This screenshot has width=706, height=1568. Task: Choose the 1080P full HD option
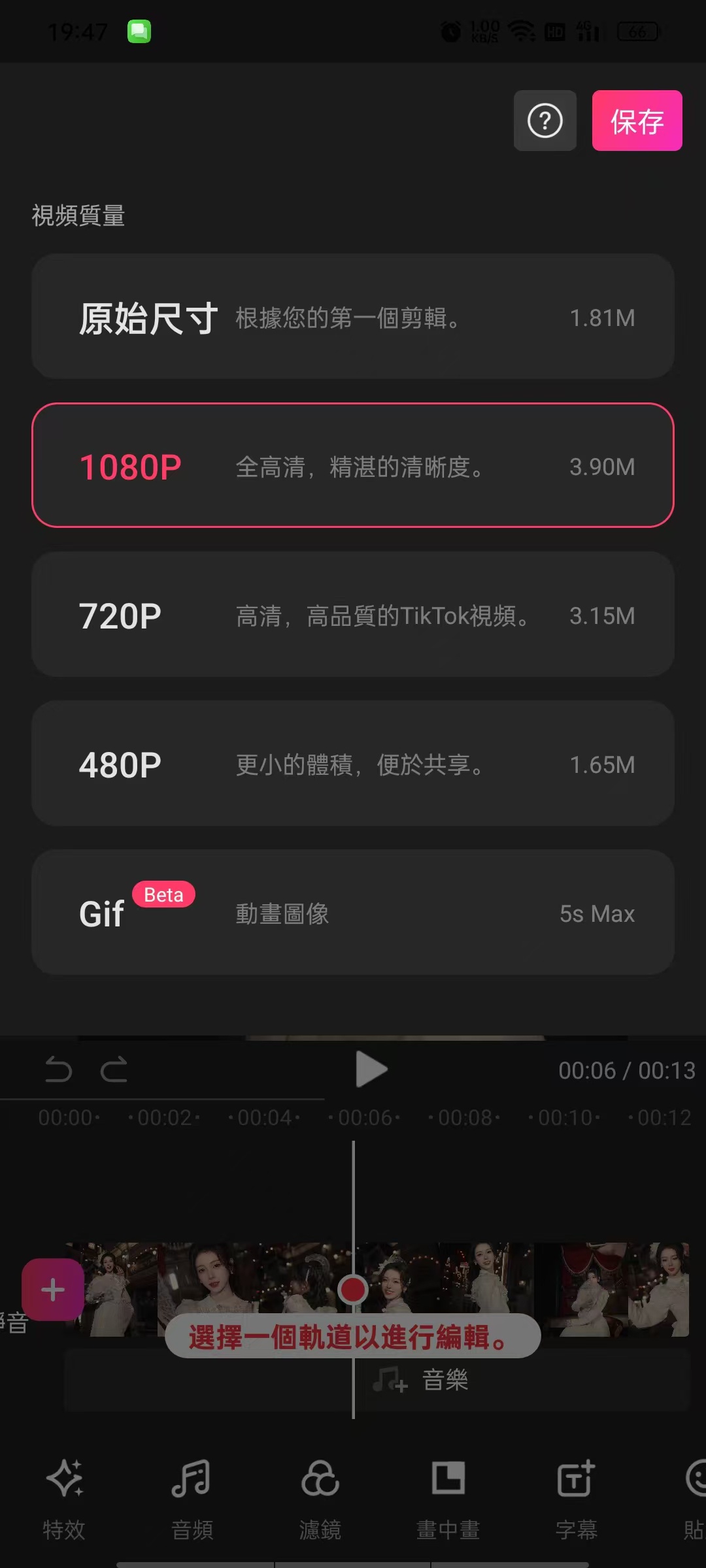(x=353, y=465)
